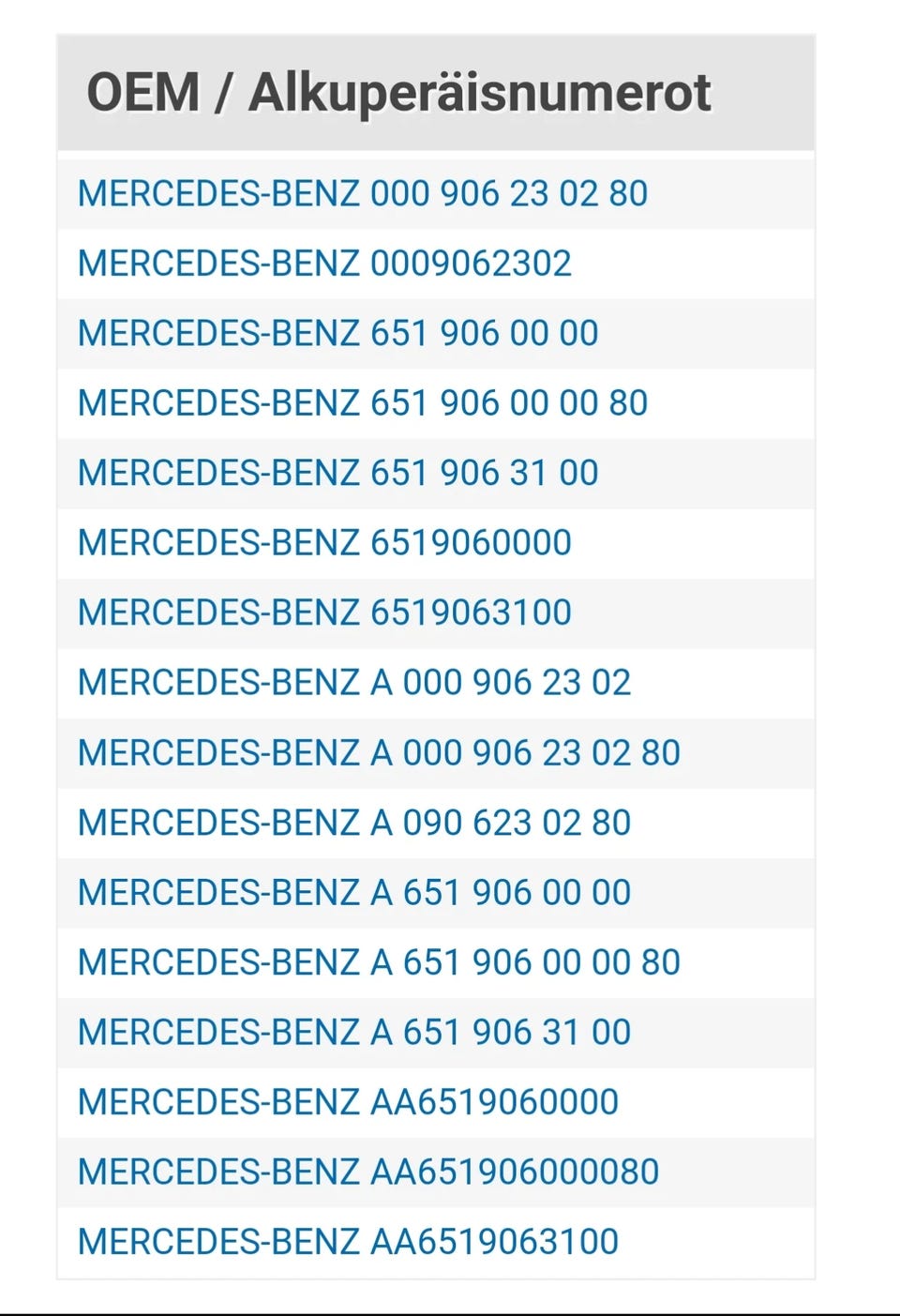Open MERCEDES-BENZ 651 906 00 00 80

pyautogui.click(x=363, y=403)
